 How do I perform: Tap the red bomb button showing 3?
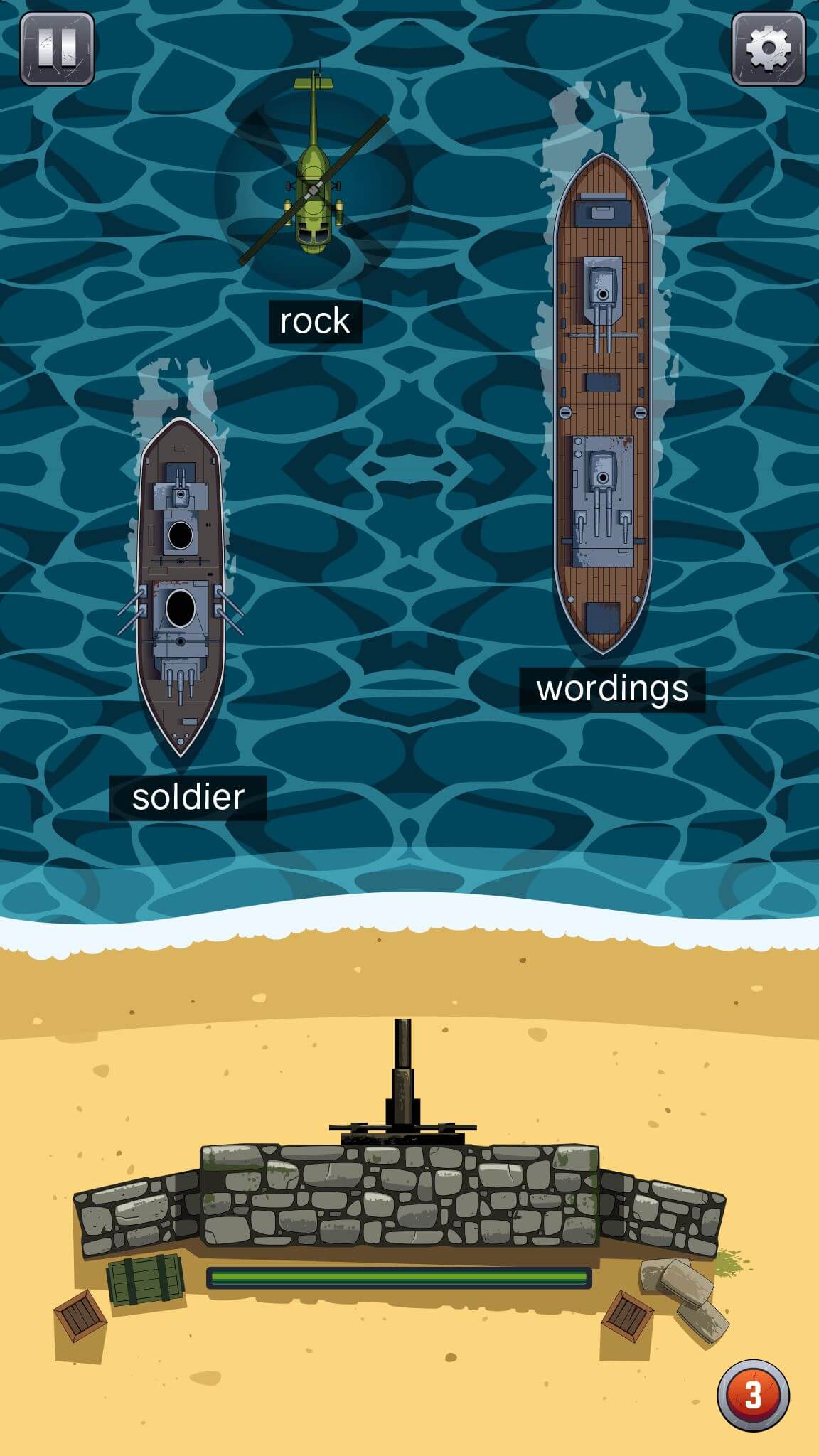753,1395
